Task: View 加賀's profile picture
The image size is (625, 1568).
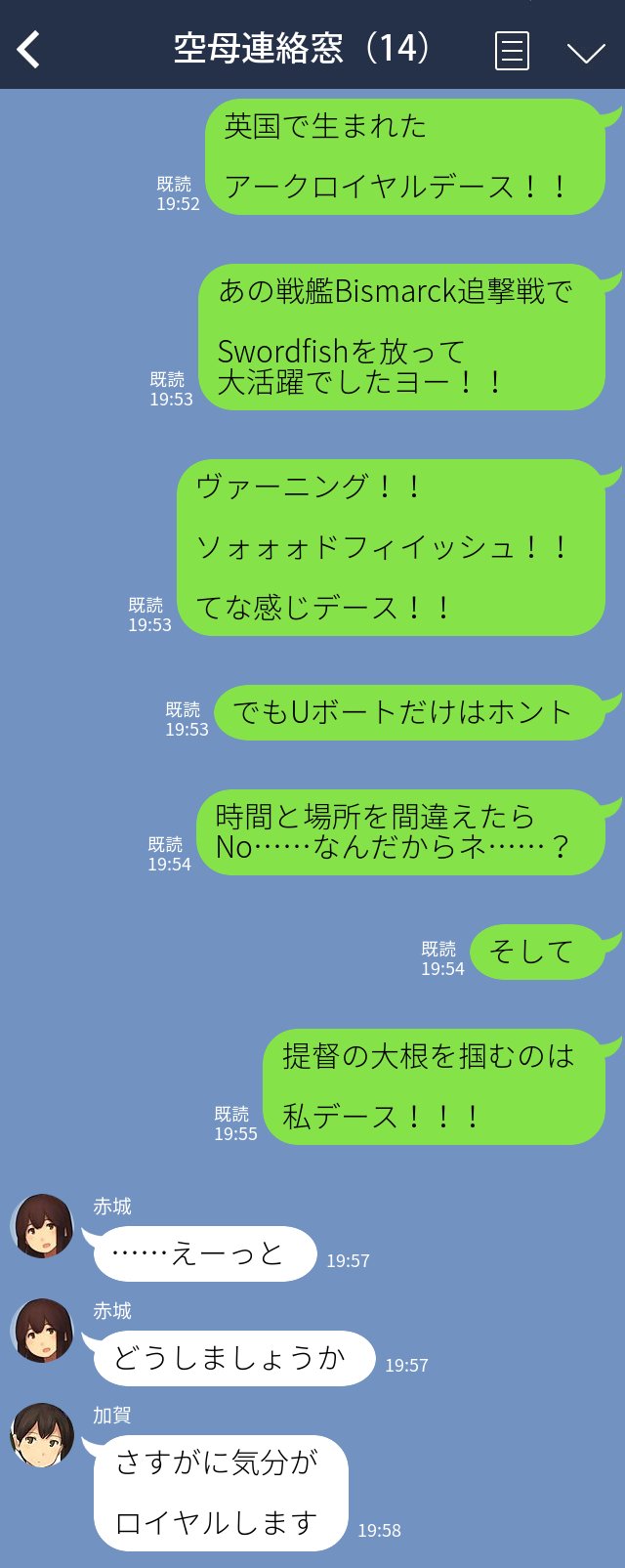Action: click(42, 1435)
